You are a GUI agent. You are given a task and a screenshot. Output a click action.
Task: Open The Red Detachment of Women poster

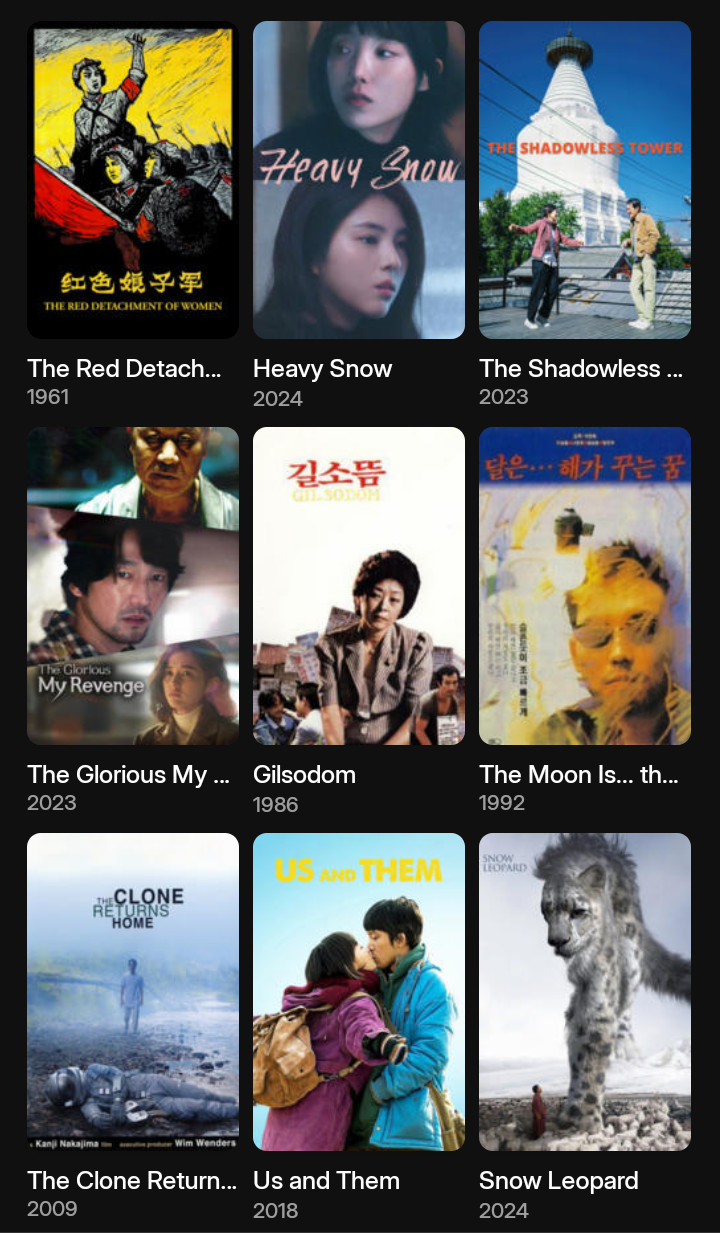coord(133,180)
